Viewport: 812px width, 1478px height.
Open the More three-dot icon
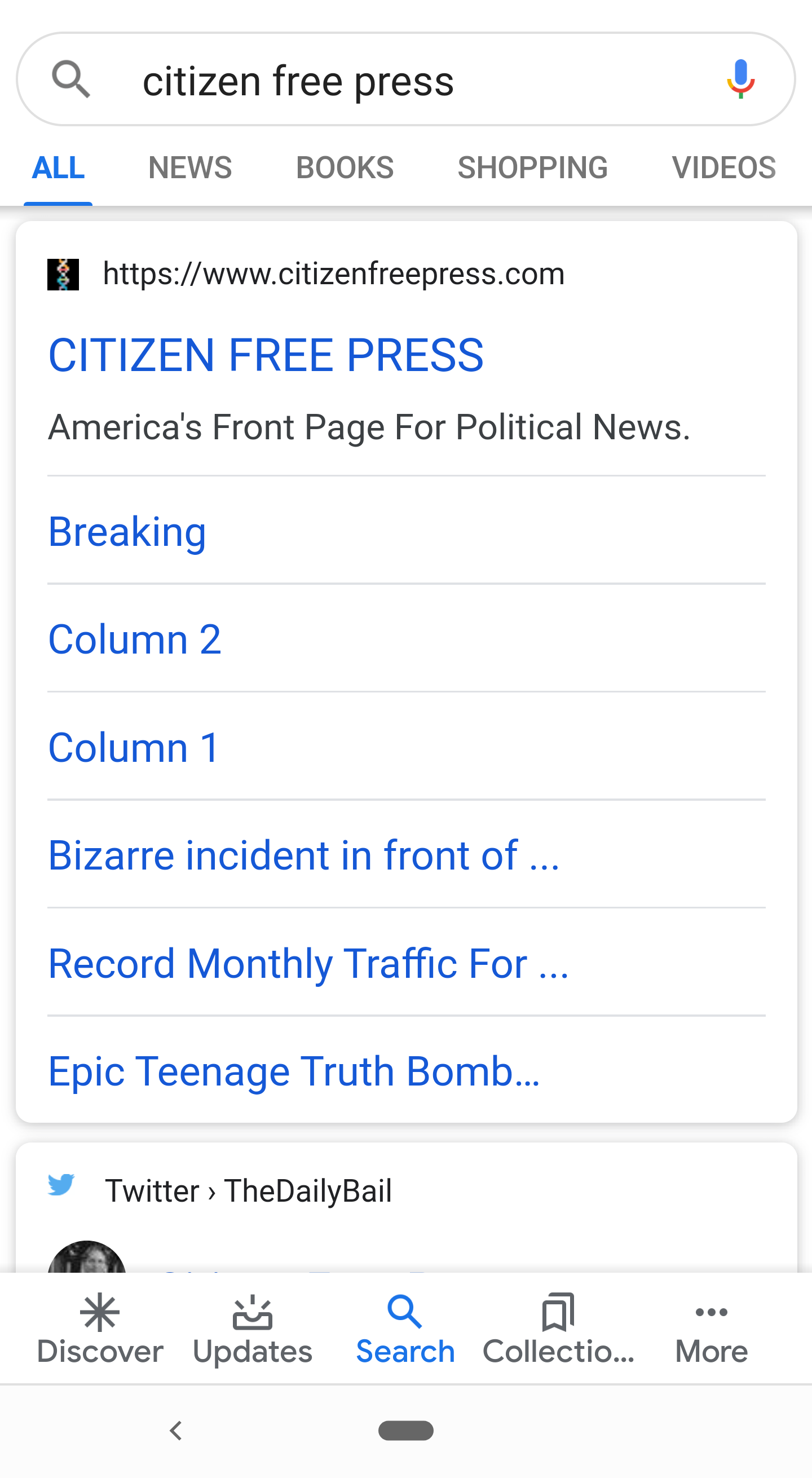click(711, 1311)
